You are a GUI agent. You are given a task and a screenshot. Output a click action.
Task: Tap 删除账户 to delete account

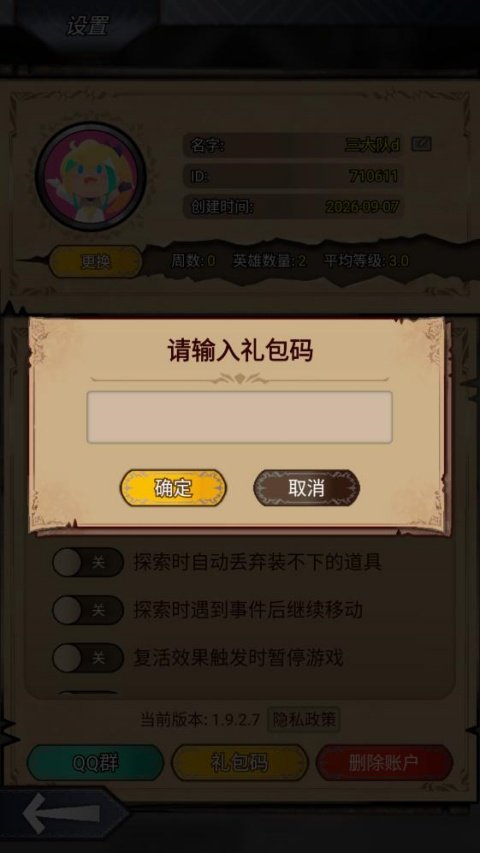click(384, 763)
